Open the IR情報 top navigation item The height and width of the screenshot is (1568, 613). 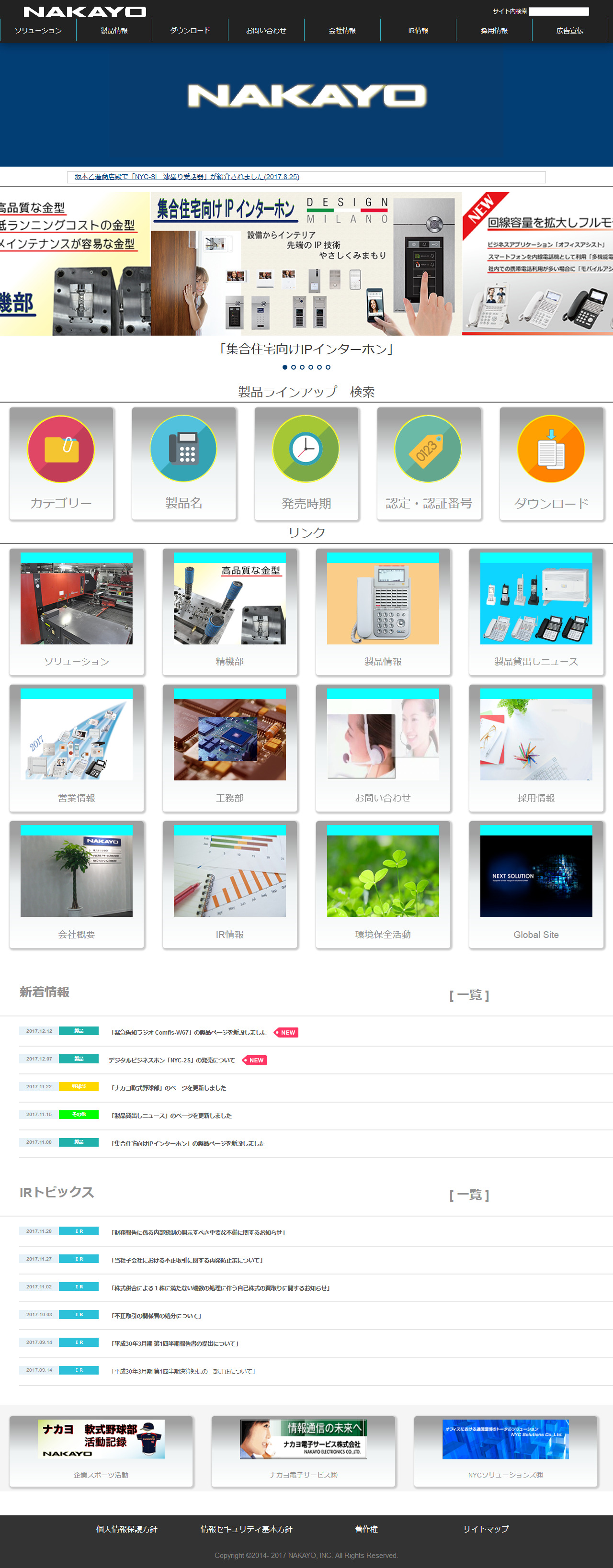pos(418,31)
